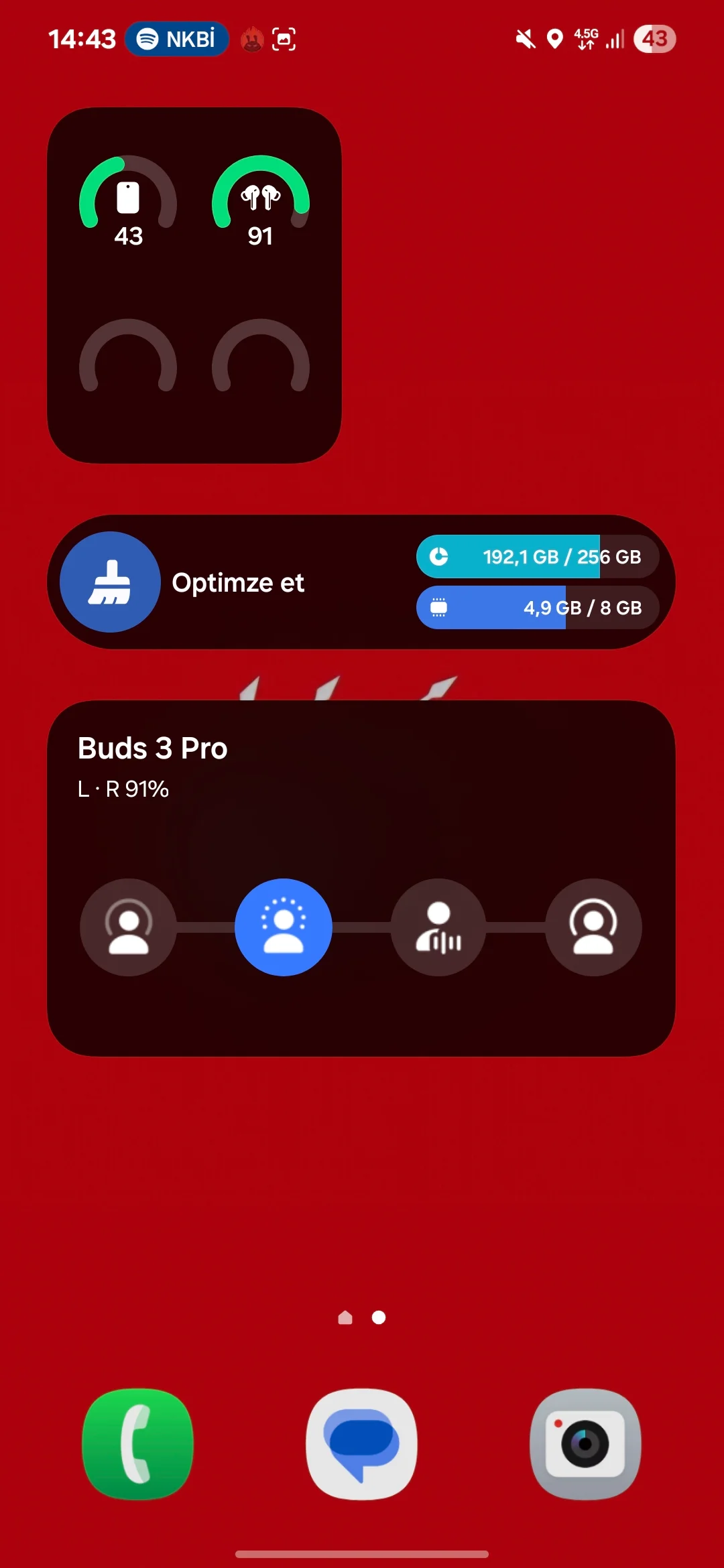Launch the Camera app

585,1444
